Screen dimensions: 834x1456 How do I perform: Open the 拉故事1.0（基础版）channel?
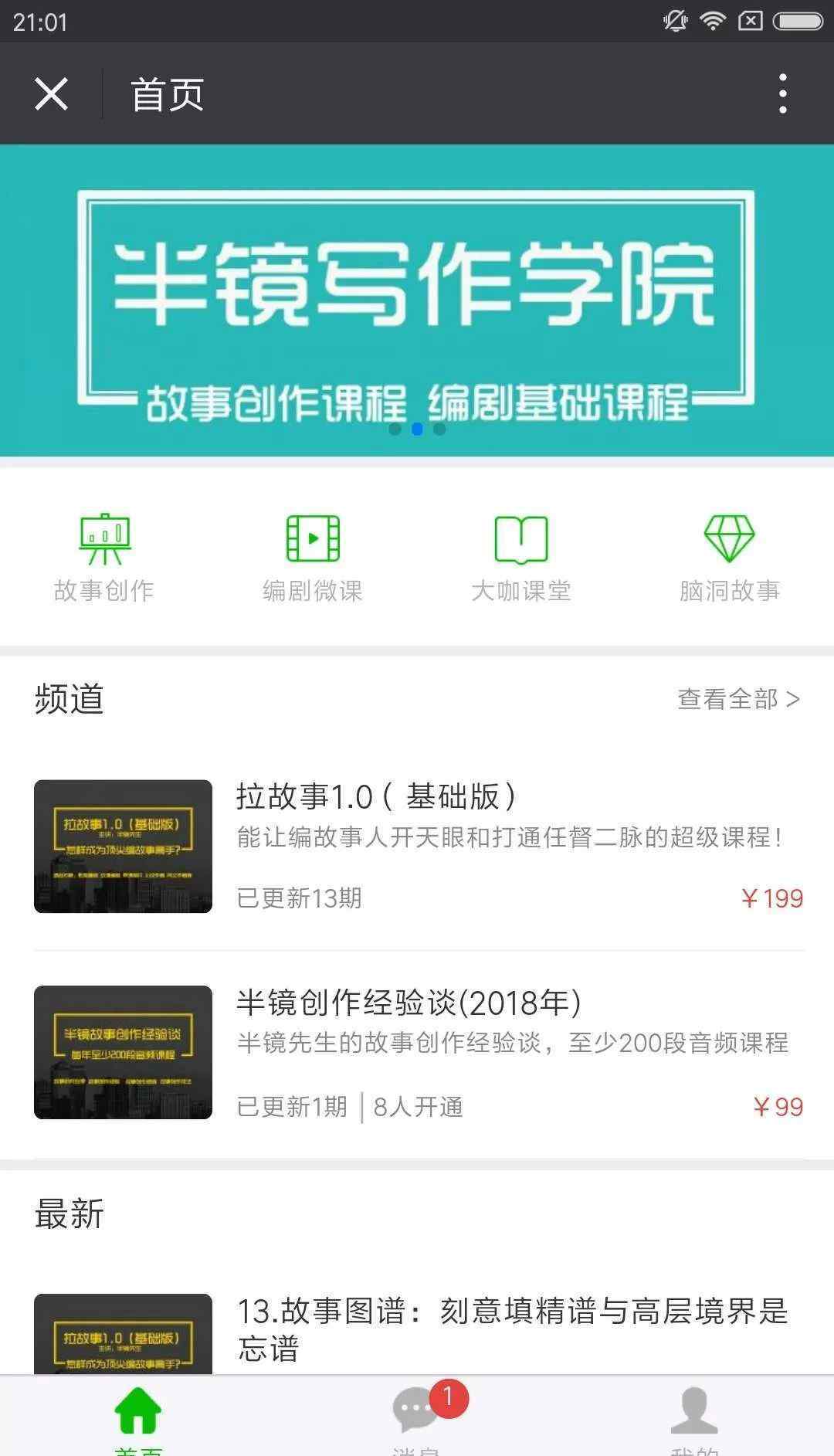pyautogui.click(x=417, y=846)
